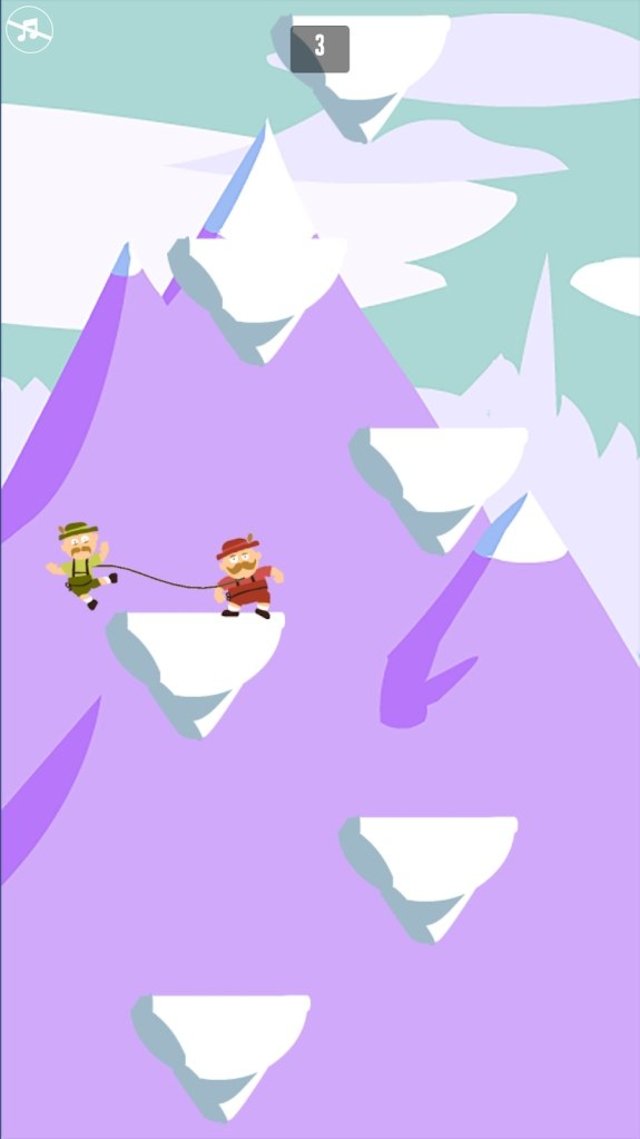Viewport: 640px width, 1139px height.
Task: Toggle the music mute icon
Action: 29,29
